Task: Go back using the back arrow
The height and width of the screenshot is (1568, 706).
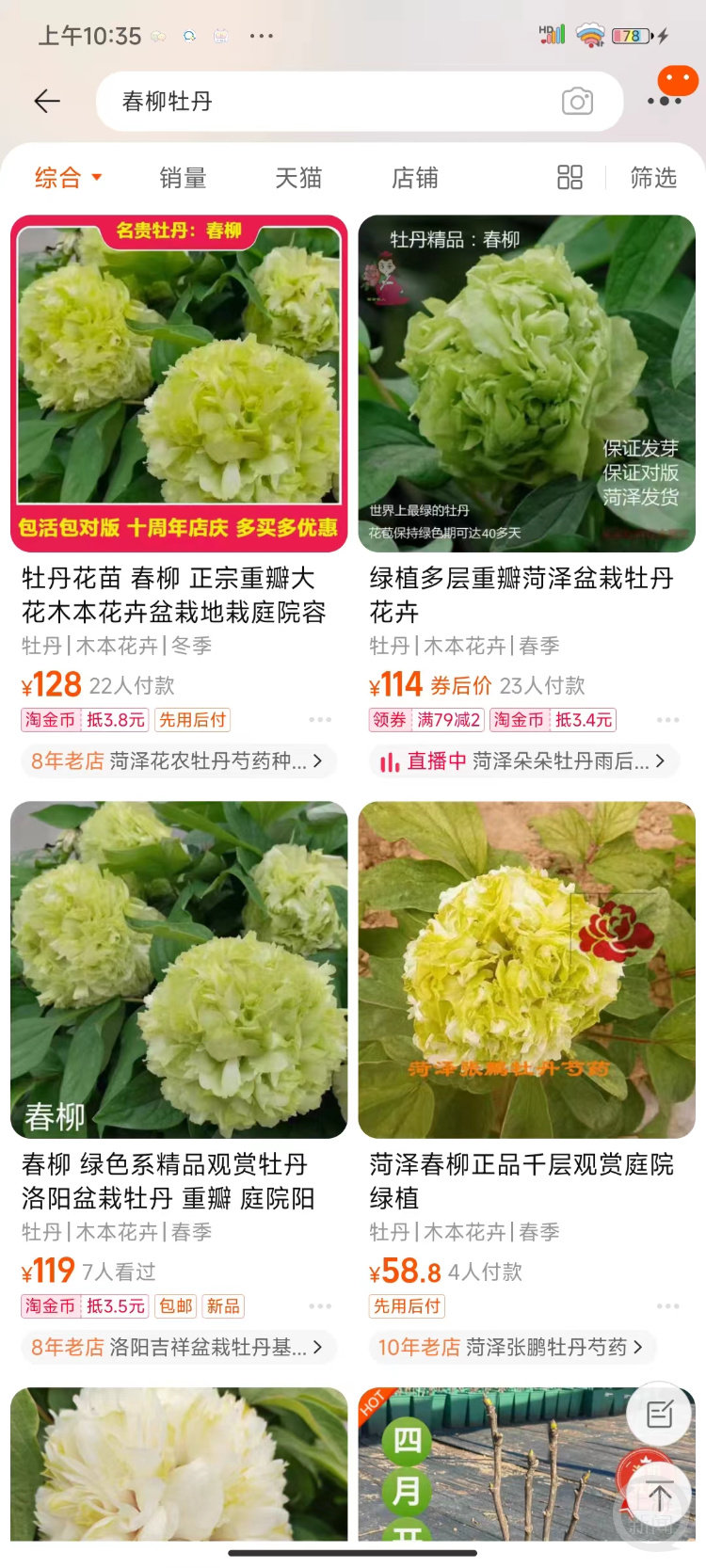Action: tap(47, 101)
